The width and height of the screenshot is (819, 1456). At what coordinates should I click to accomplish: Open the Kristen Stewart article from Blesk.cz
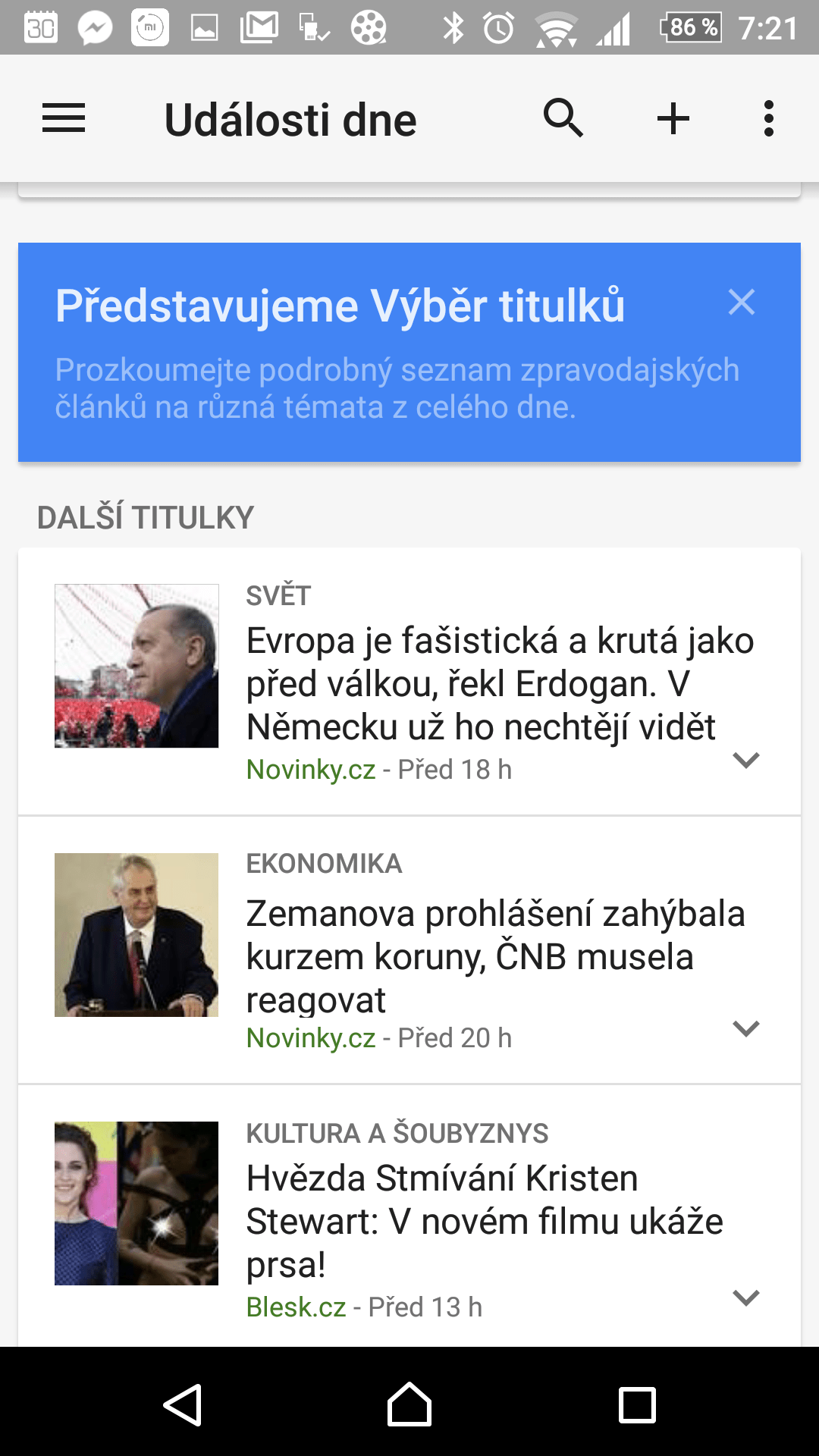(409, 1216)
